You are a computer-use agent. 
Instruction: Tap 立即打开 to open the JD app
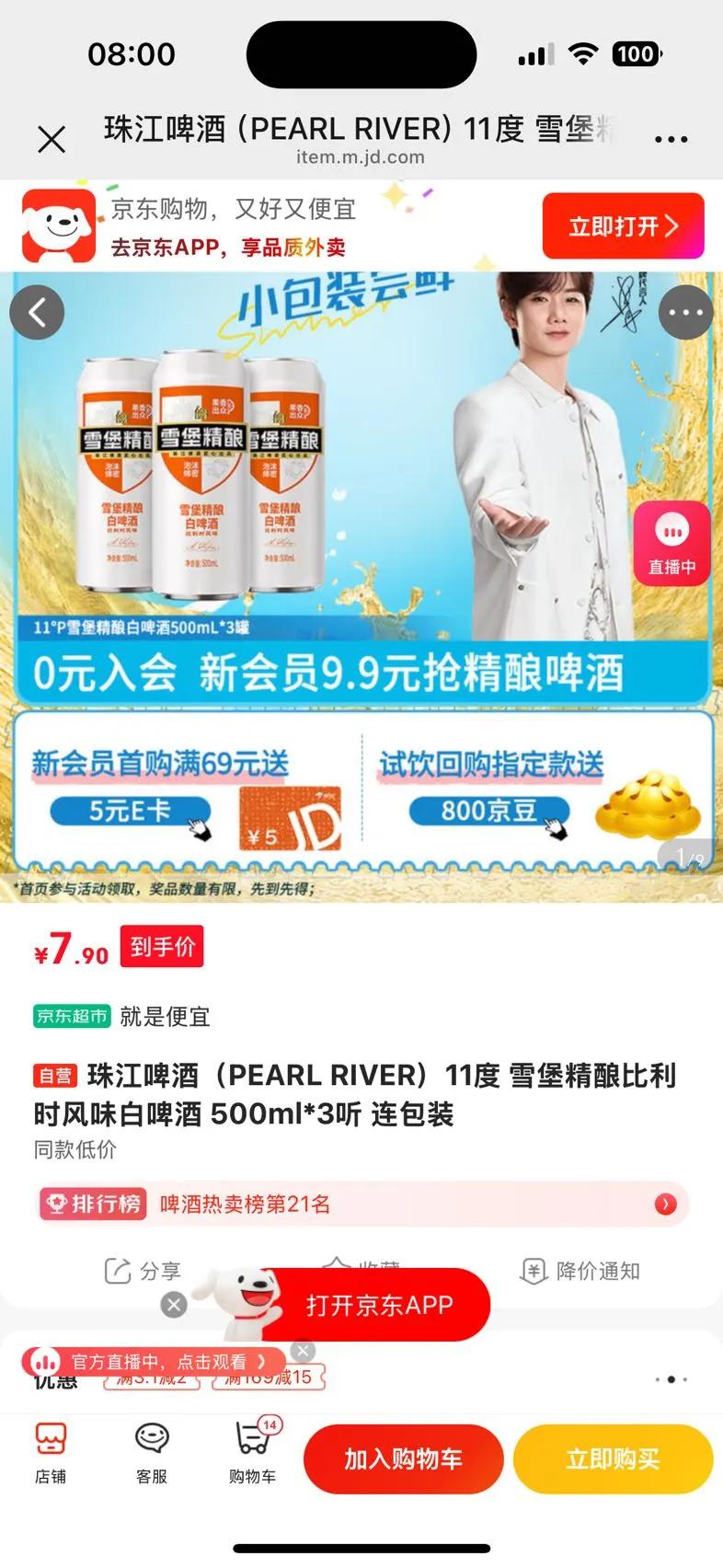click(x=624, y=225)
